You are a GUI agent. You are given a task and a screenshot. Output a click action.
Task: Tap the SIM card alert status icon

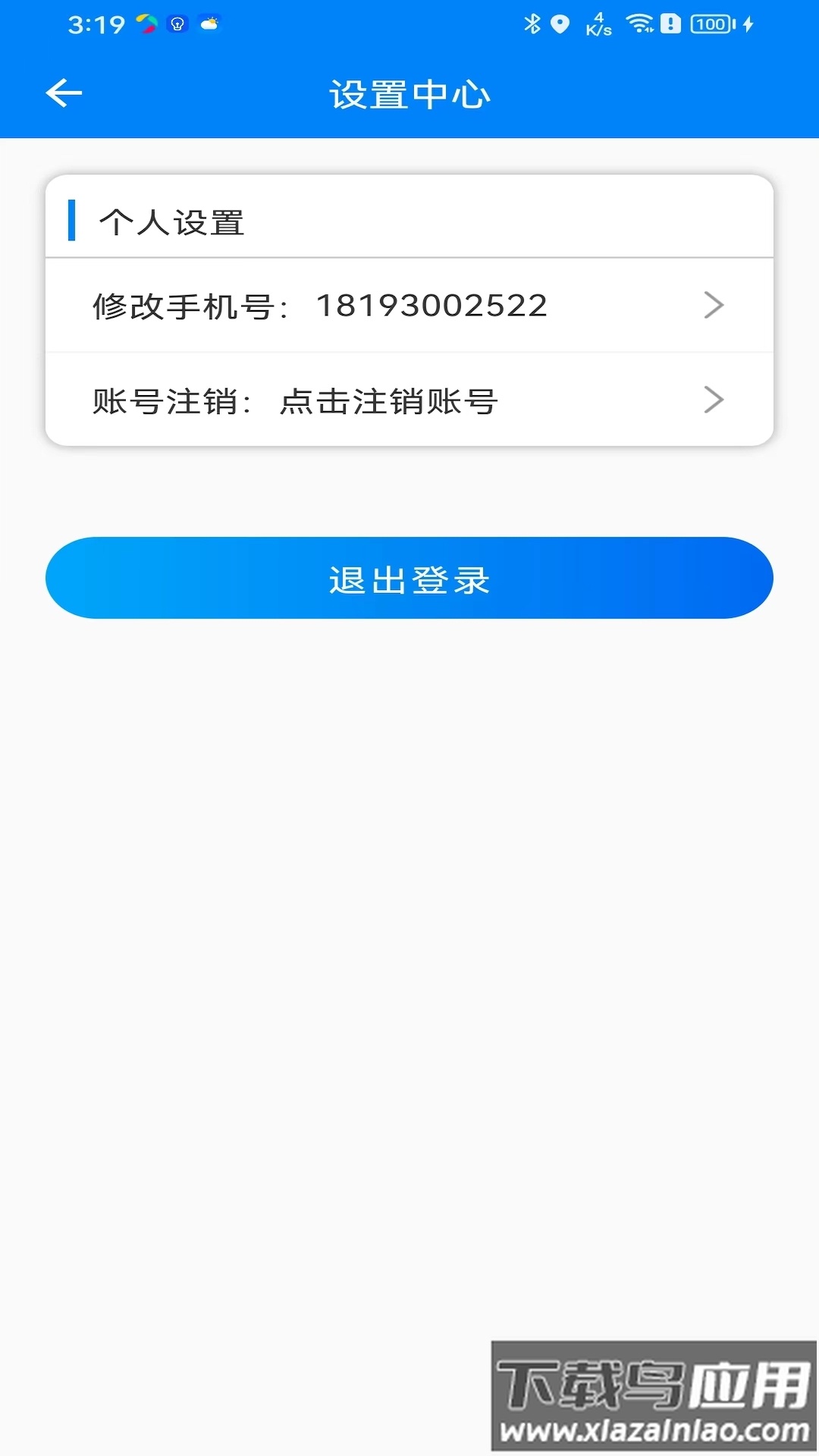click(670, 24)
